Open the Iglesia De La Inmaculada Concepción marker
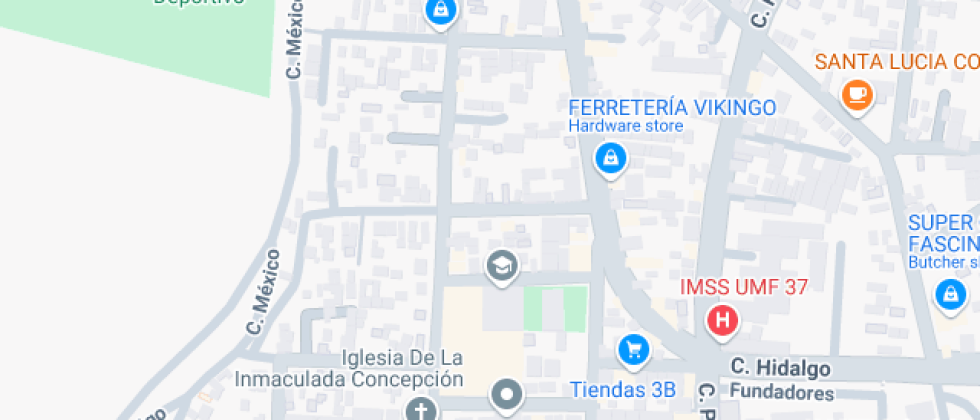Viewport: 980px width, 420px height. (421, 409)
